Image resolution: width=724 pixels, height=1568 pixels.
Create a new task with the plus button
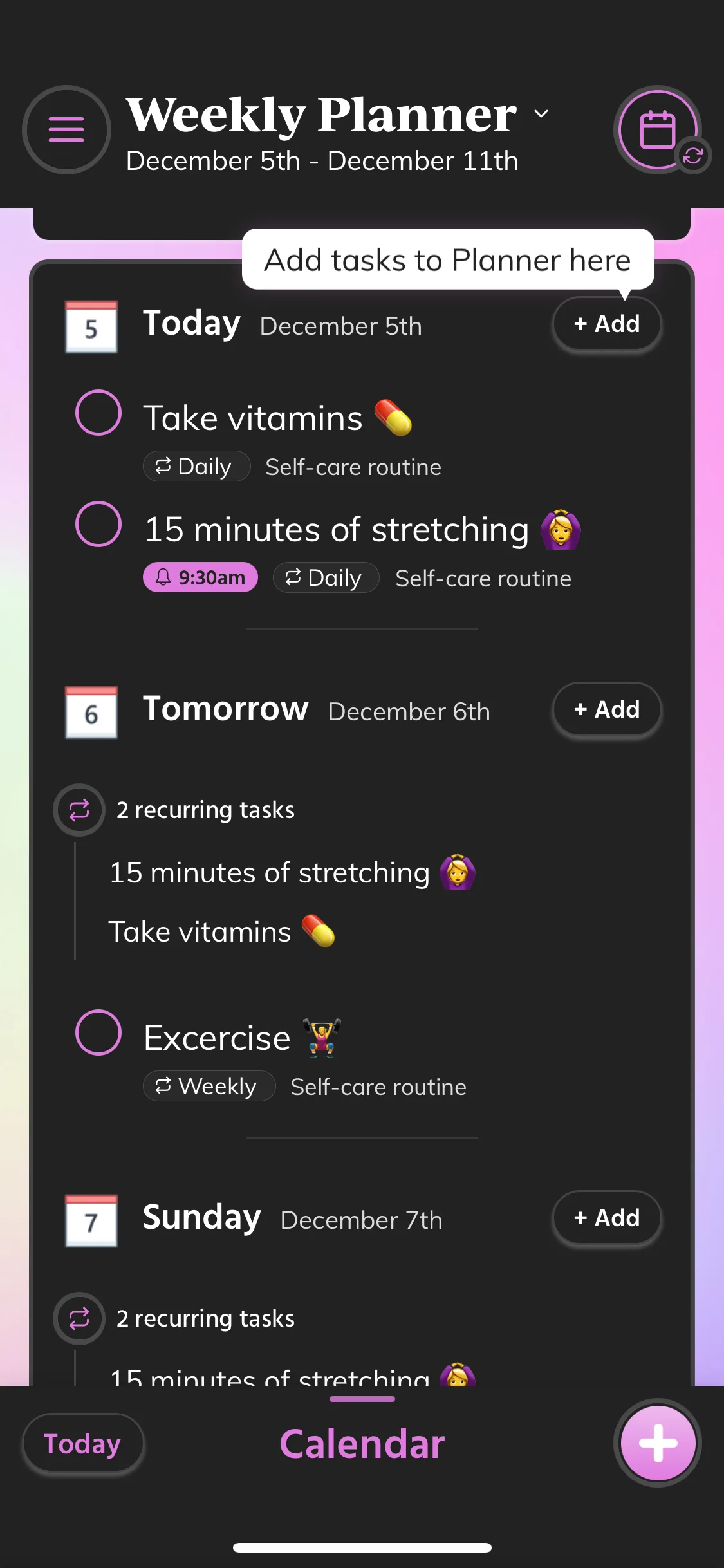[658, 1443]
